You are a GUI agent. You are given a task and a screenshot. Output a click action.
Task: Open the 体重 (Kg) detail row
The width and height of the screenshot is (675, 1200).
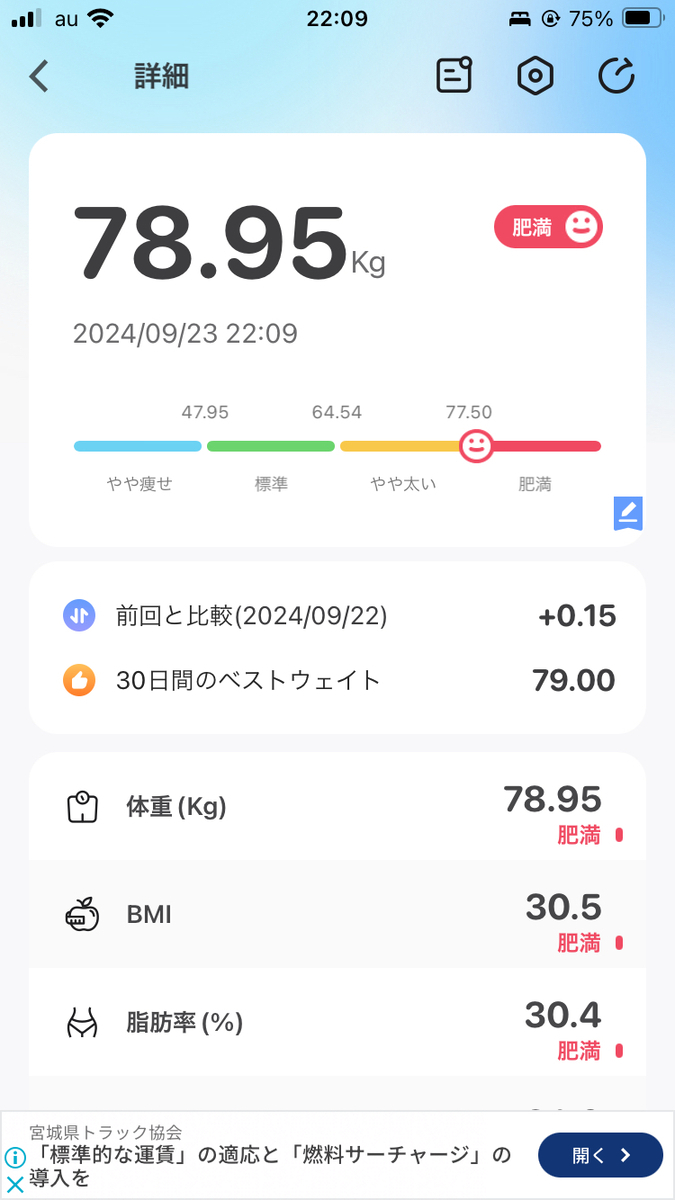(337, 807)
